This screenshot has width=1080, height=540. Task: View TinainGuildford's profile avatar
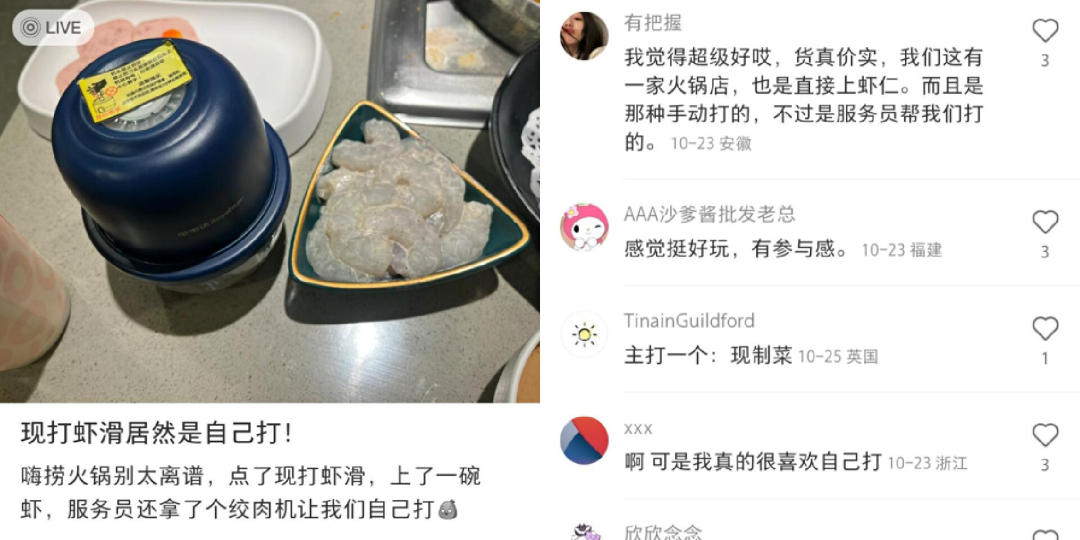point(585,334)
